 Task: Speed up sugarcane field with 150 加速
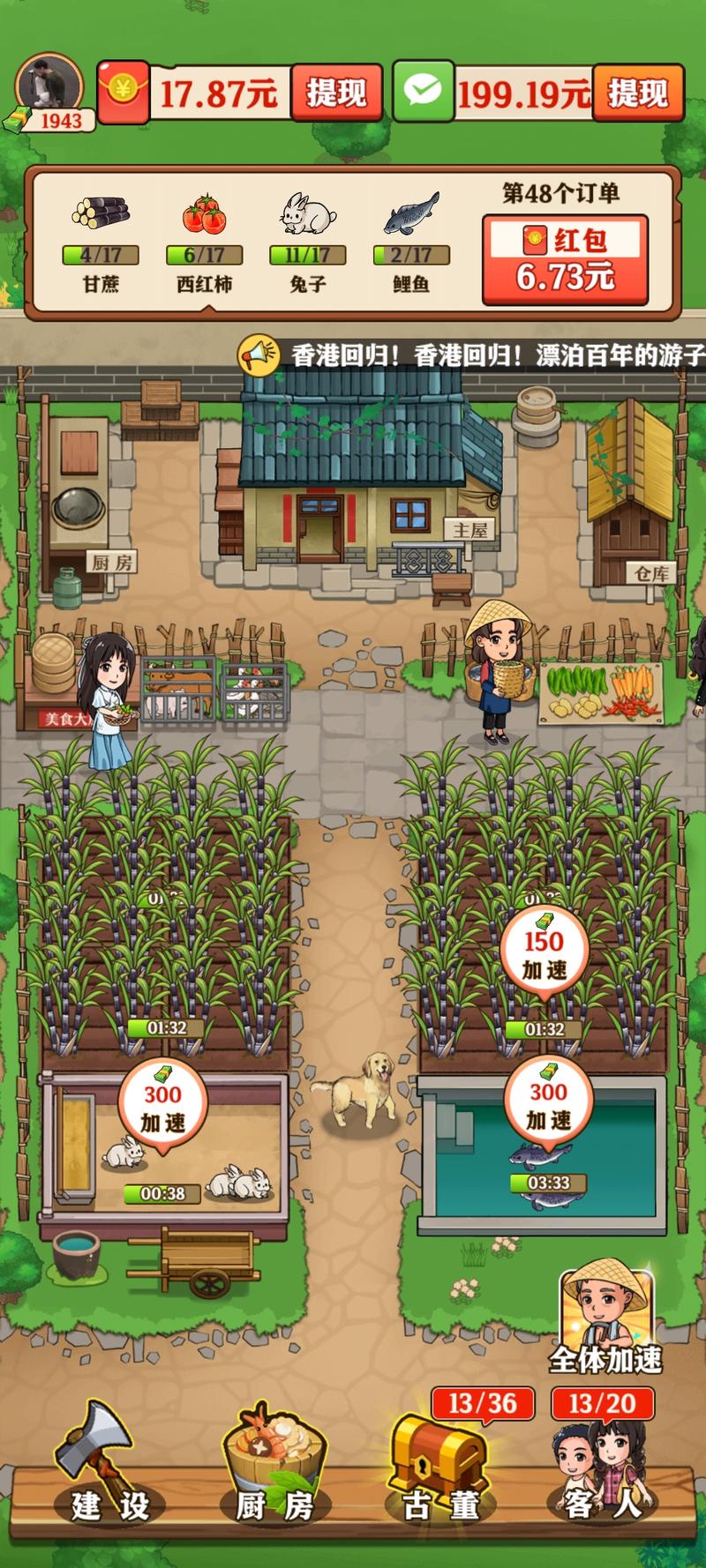545,956
